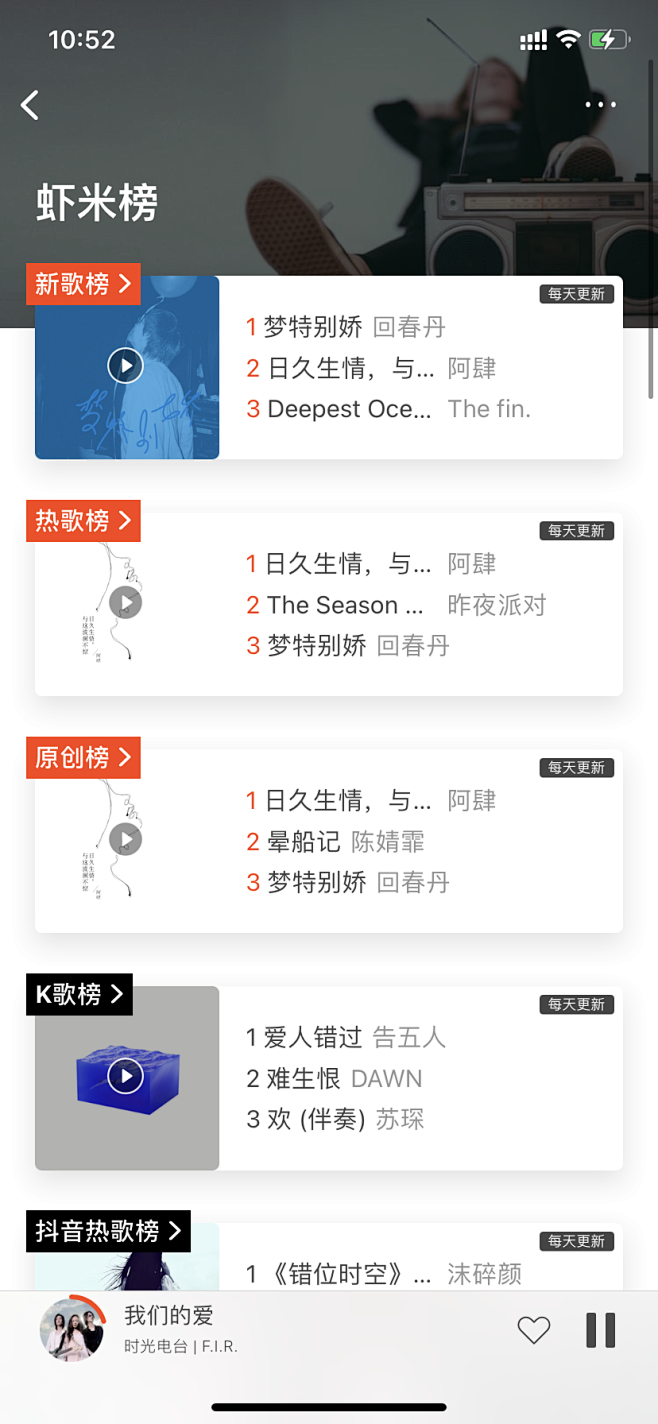Select song 晕船记 by 陈婧霏
Image resolution: width=658 pixels, height=1424 pixels.
coord(336,842)
